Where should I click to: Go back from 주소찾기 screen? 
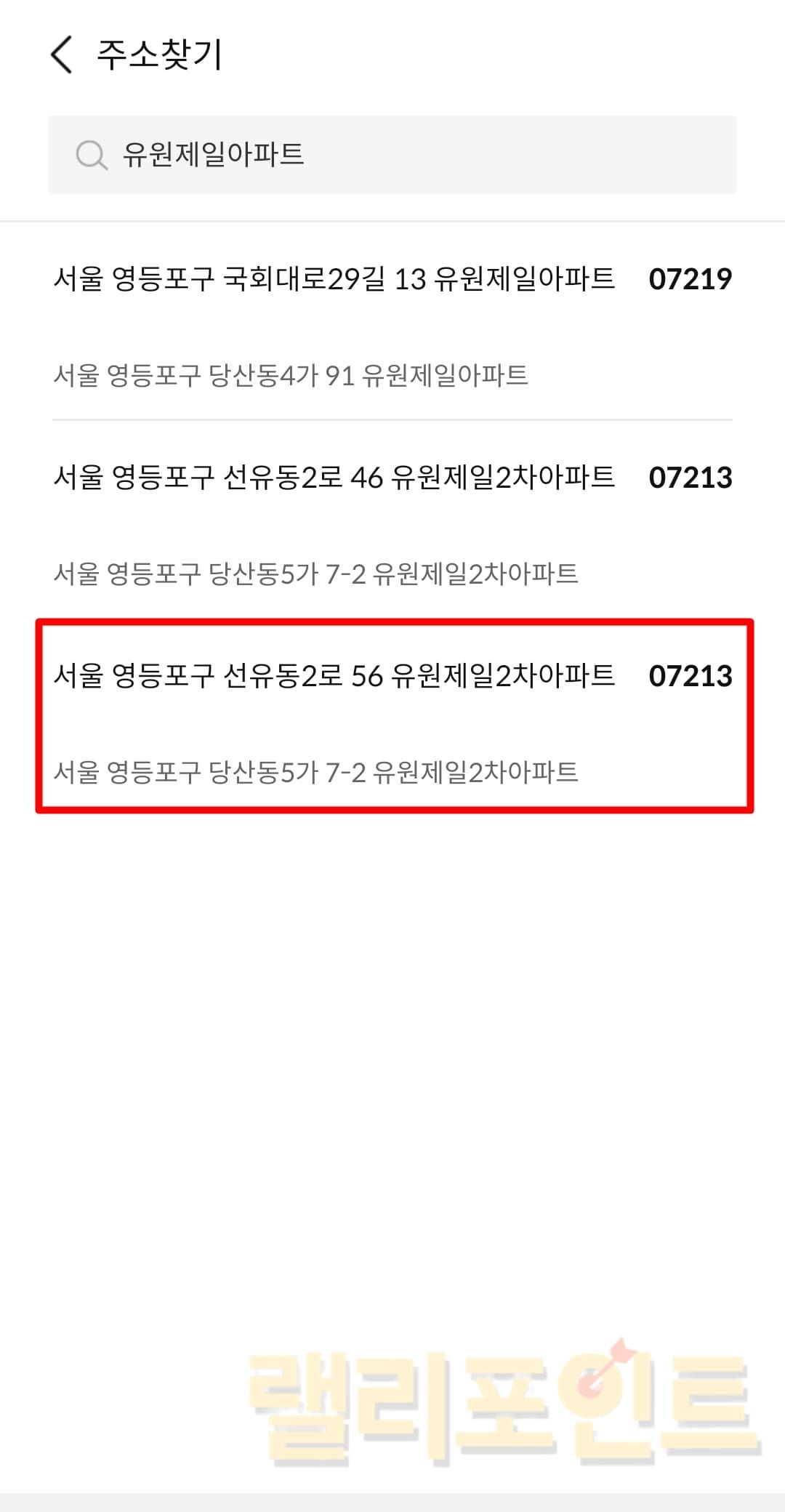click(62, 55)
